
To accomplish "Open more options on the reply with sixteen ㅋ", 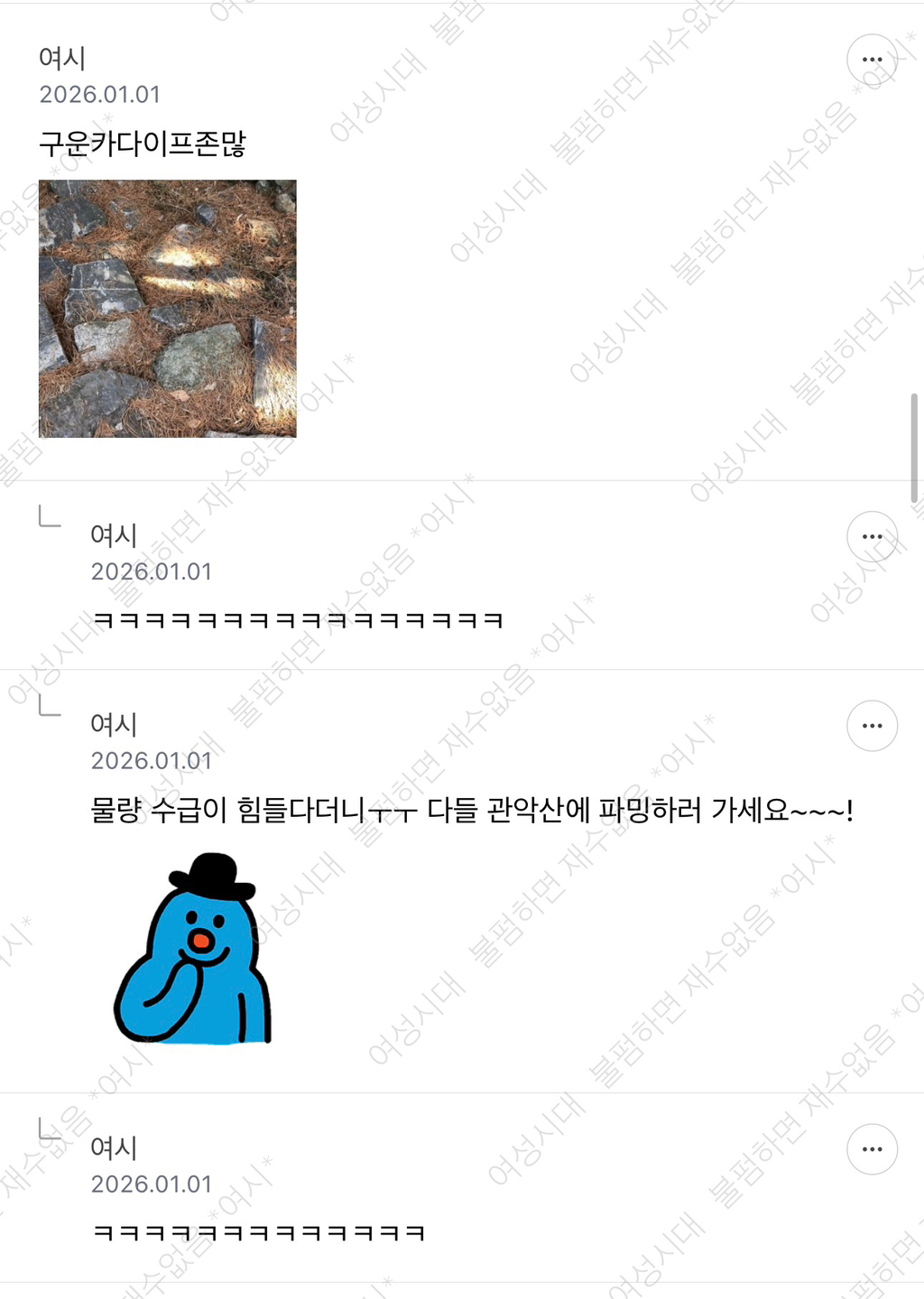I will pyautogui.click(x=872, y=537).
